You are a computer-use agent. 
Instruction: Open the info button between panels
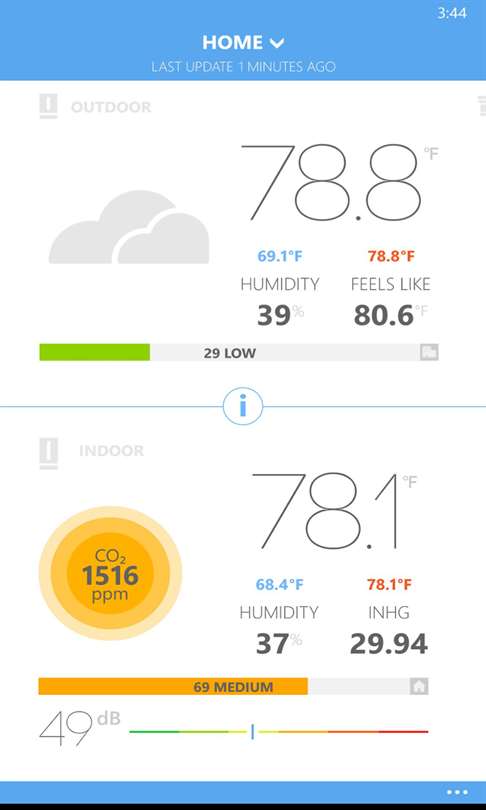coord(243,407)
